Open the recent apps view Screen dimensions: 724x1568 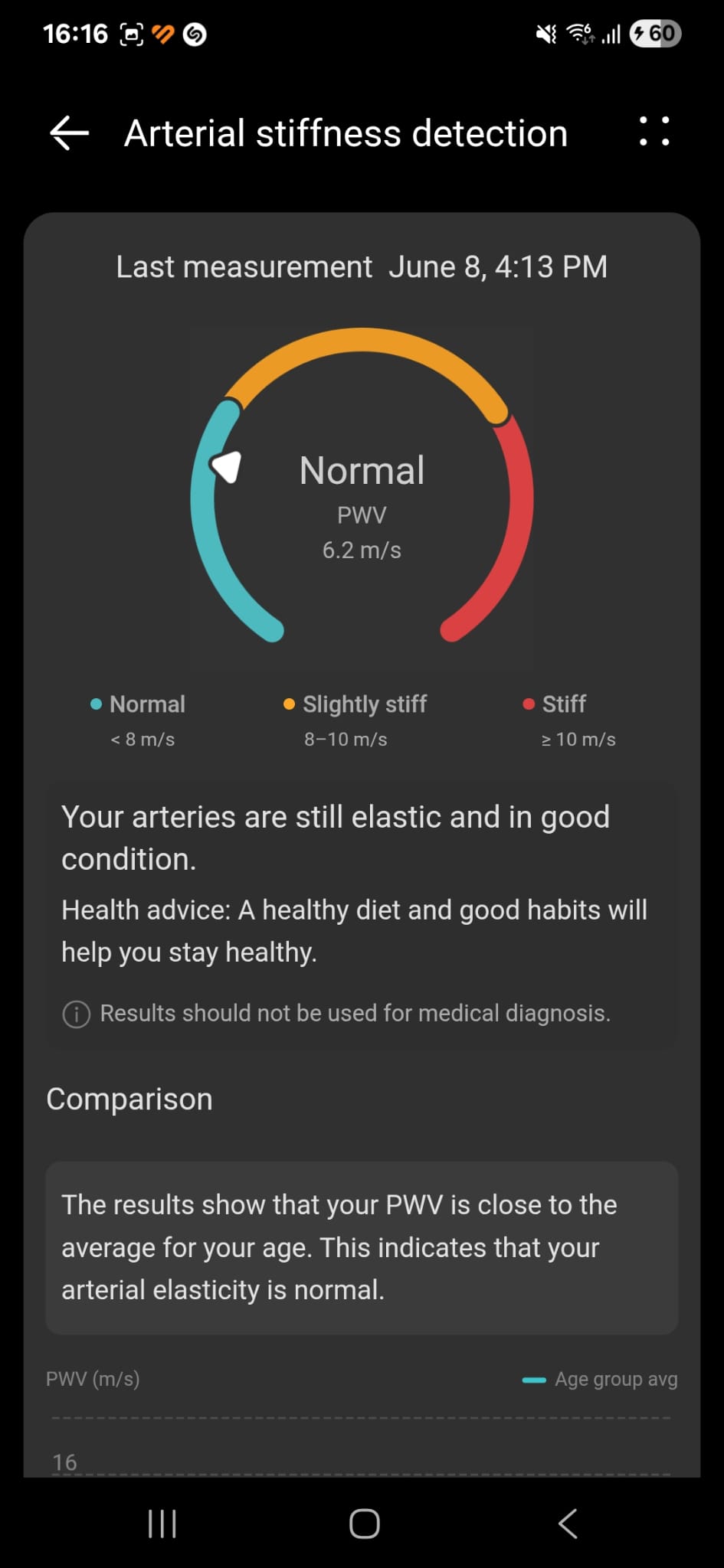pos(162,1523)
